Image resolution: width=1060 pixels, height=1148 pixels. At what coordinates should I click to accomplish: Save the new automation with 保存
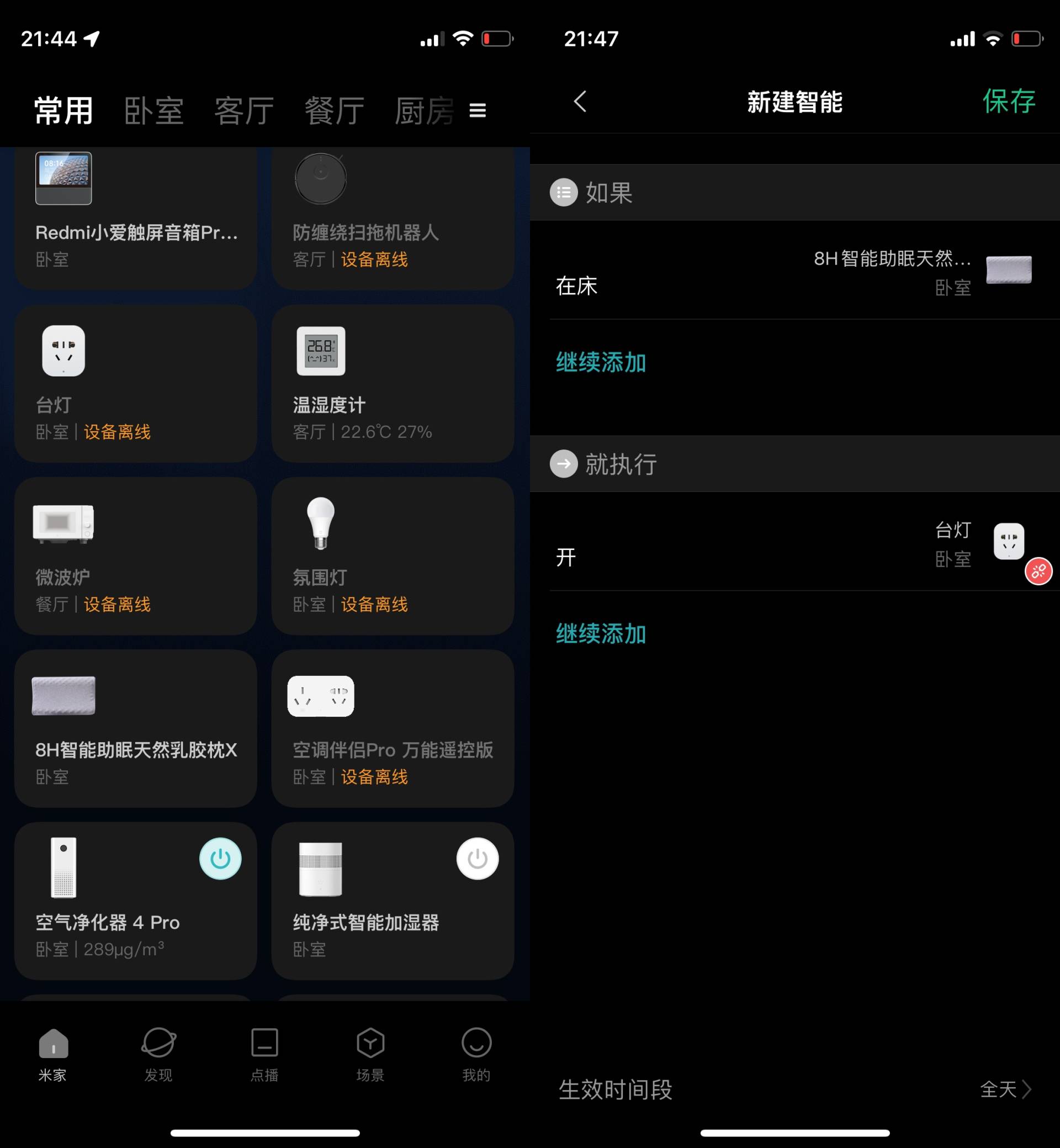pos(1008,102)
